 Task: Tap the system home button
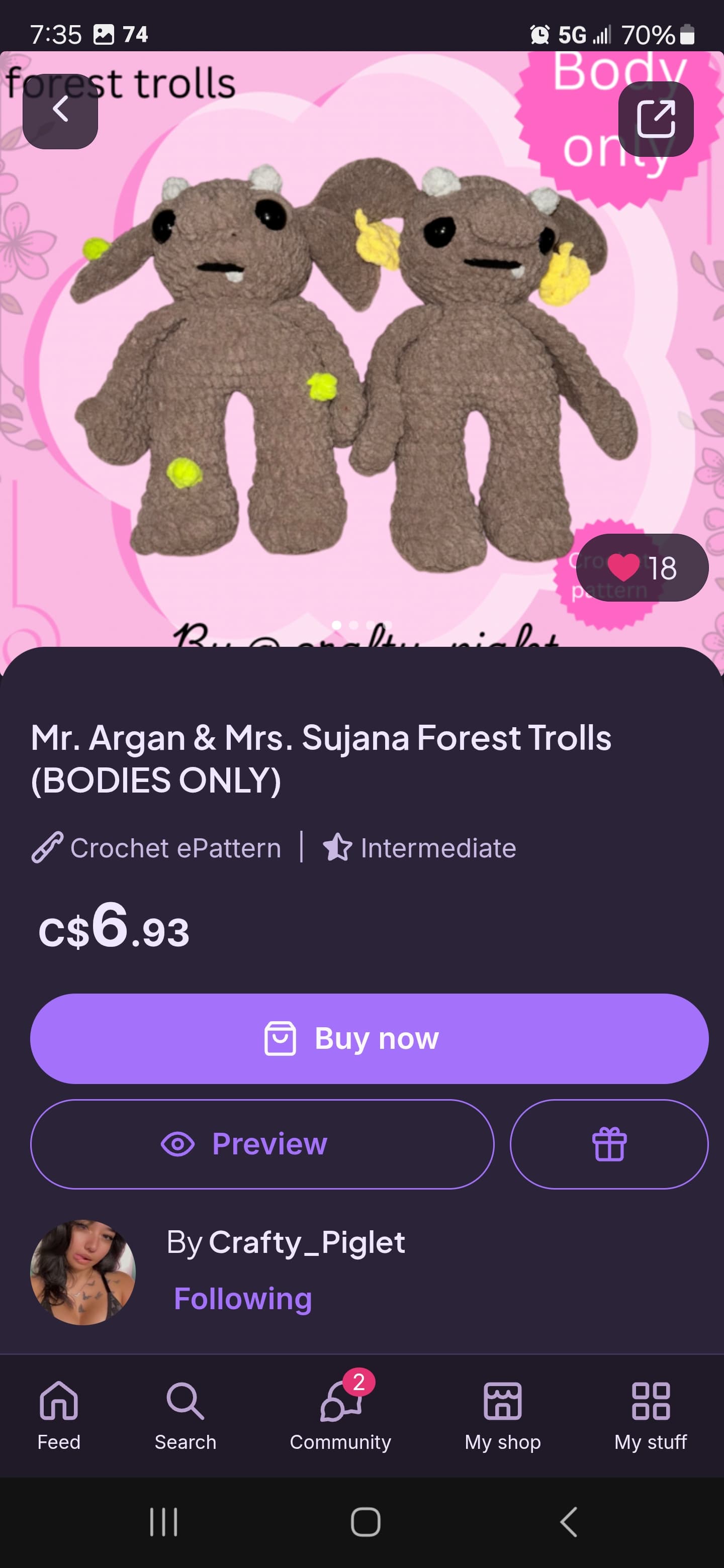tap(366, 1522)
